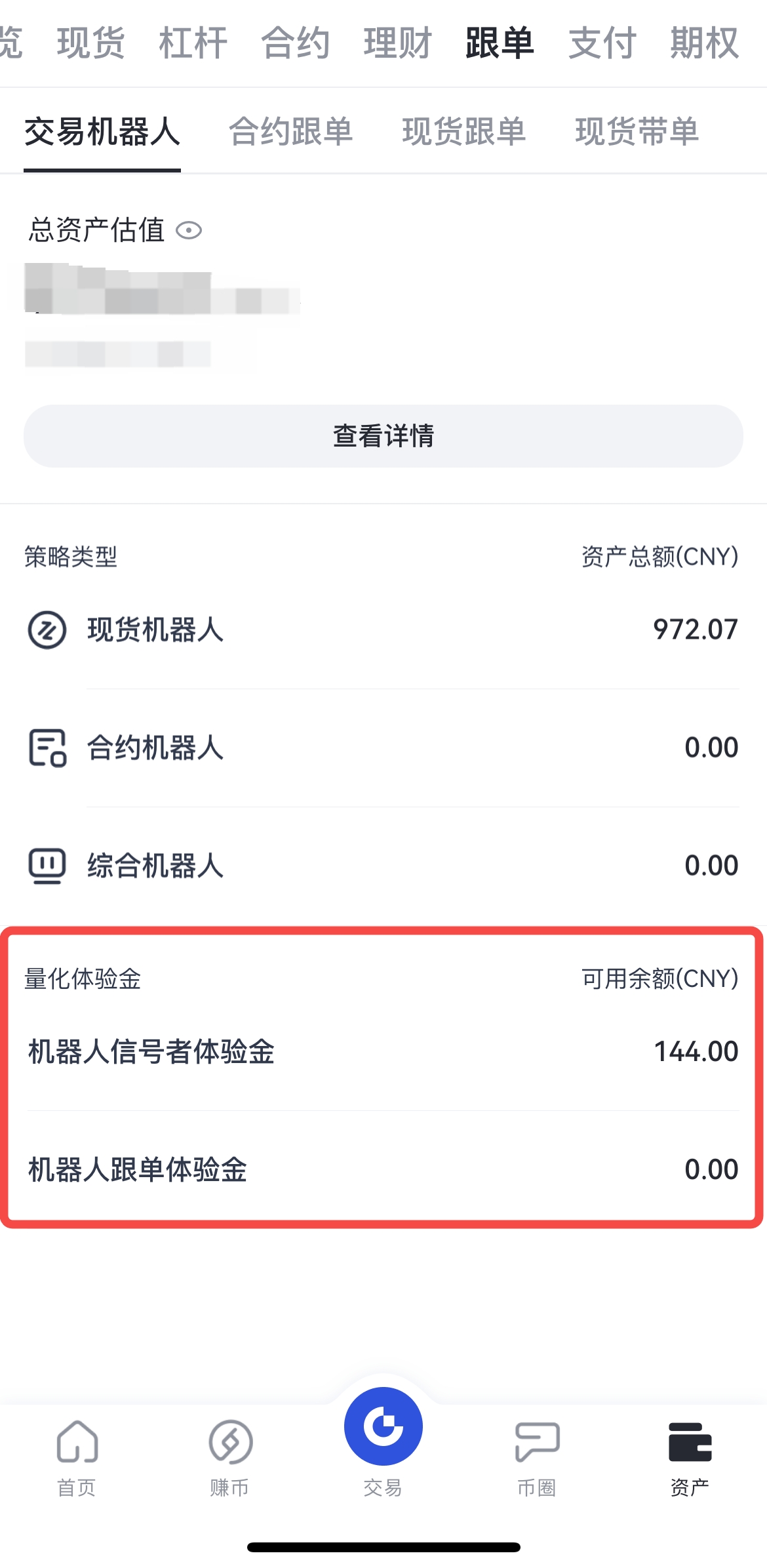This screenshot has width=767, height=1568.
Task: Switch to the 现货 top tab
Action: 90,43
